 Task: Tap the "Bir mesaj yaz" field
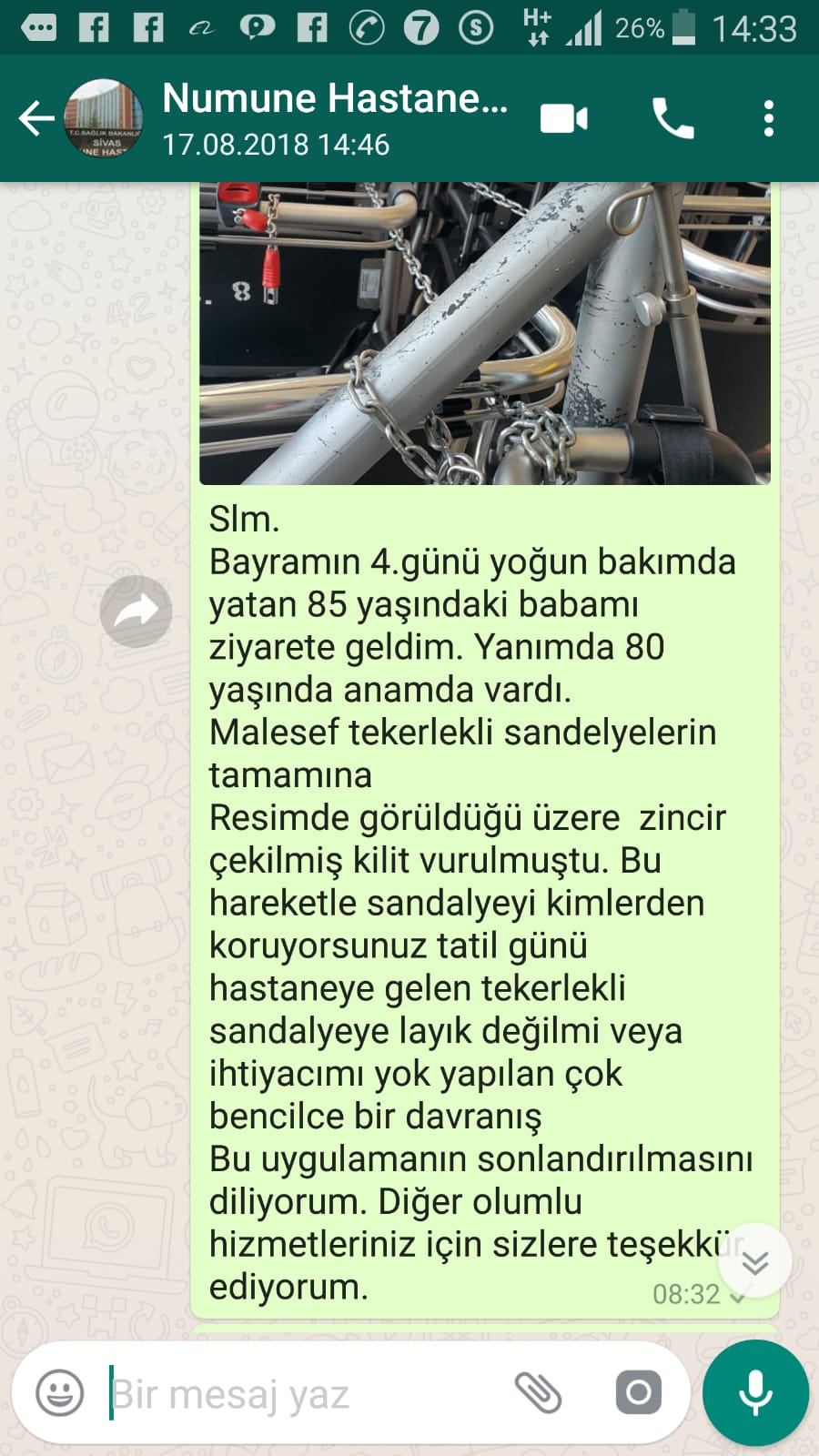pyautogui.click(x=300, y=1393)
